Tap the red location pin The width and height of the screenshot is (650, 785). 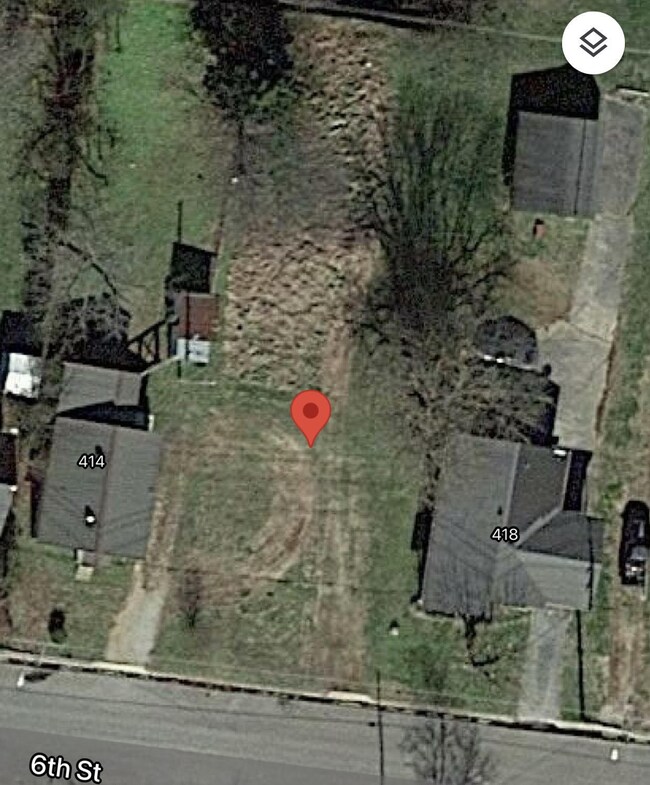point(311,415)
